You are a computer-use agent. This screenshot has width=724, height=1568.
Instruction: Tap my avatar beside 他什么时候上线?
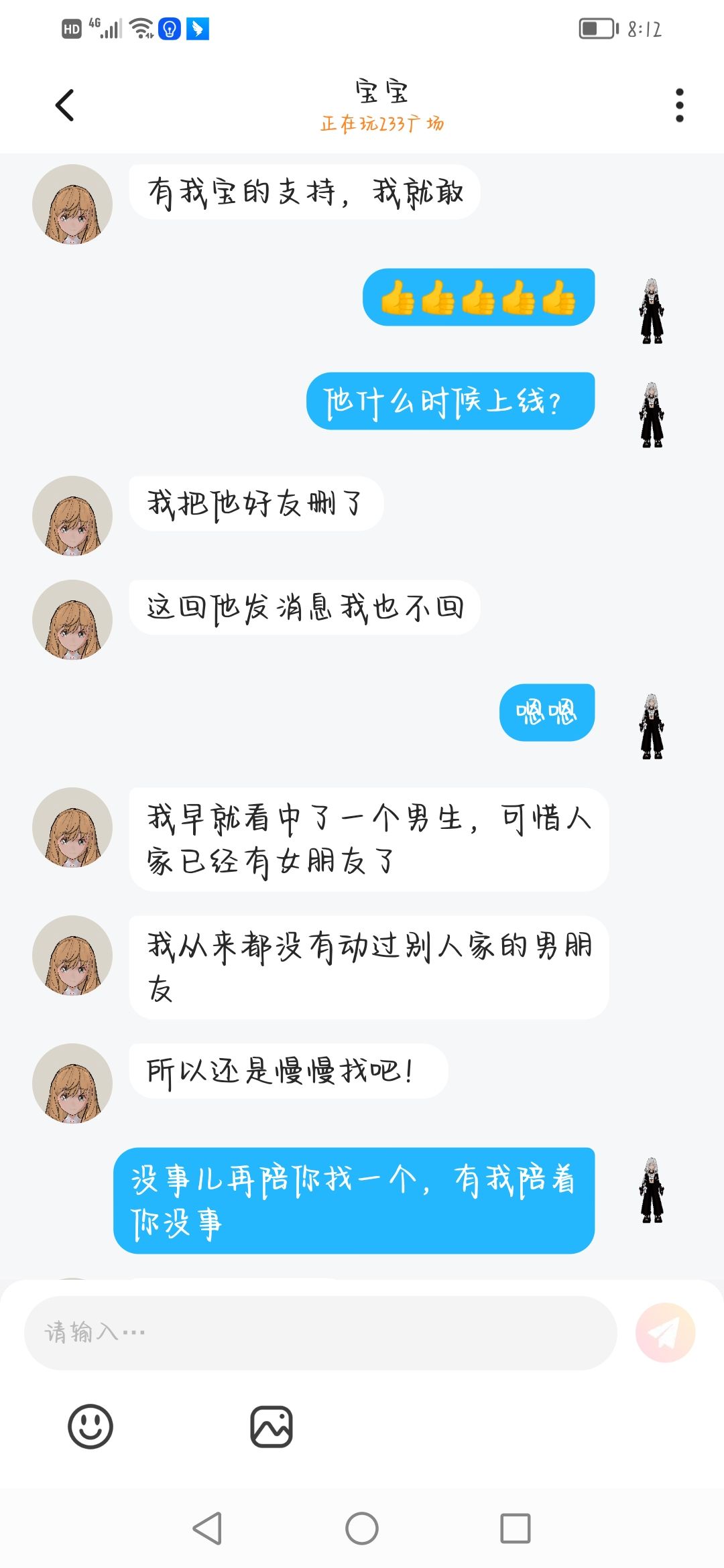click(x=652, y=415)
